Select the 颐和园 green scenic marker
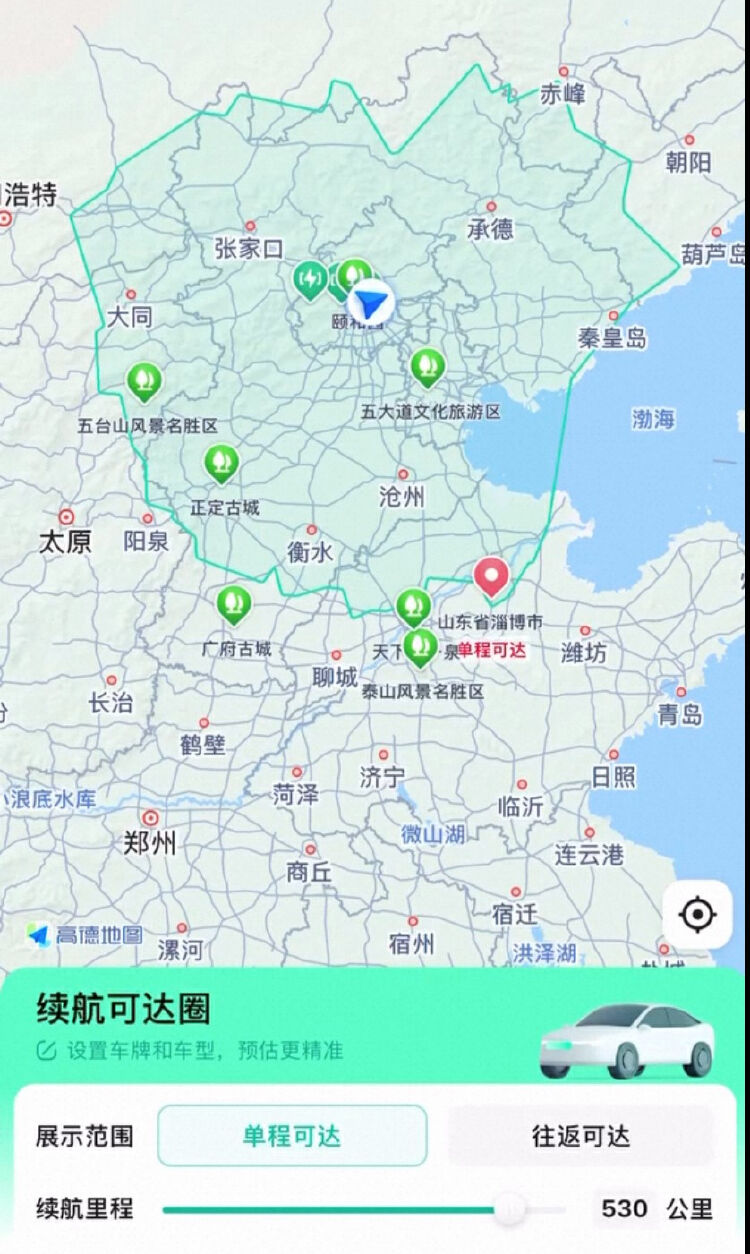750x1254 pixels. click(355, 275)
